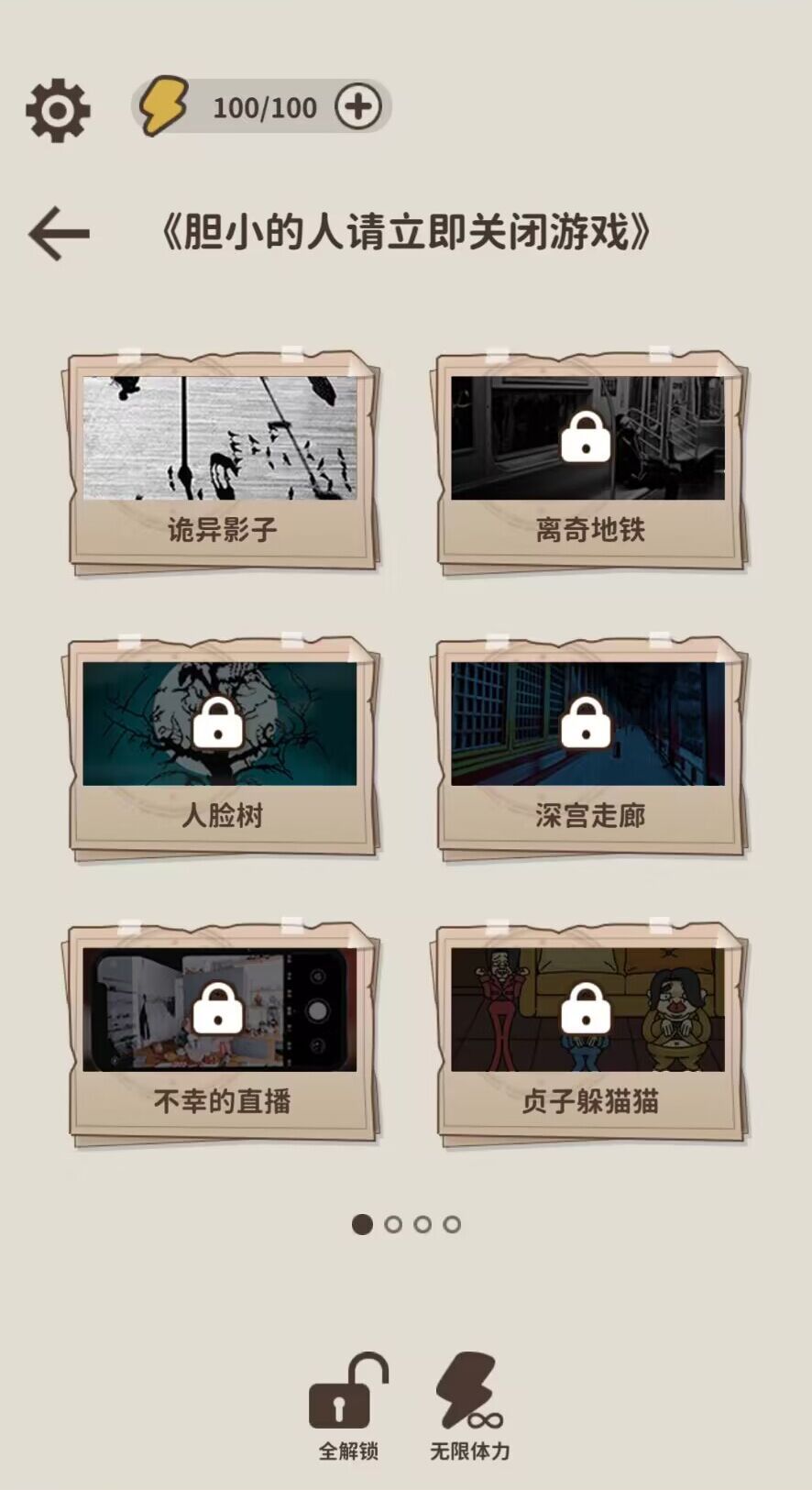Image resolution: width=812 pixels, height=1490 pixels.
Task: Open the 诡异影子 level card
Action: (x=221, y=458)
